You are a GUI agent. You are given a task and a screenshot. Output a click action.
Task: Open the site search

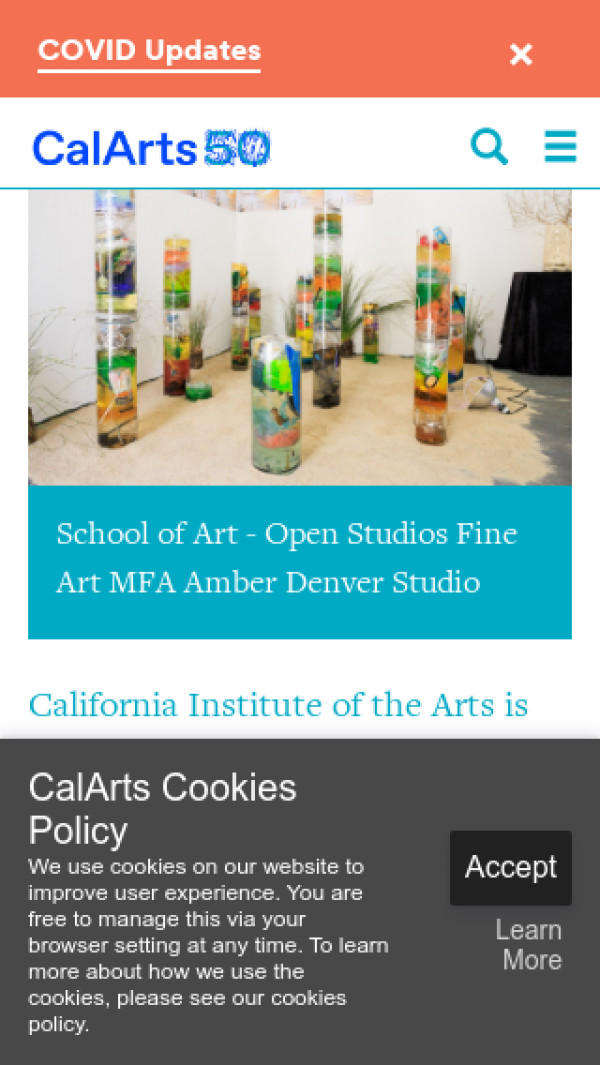click(x=490, y=147)
